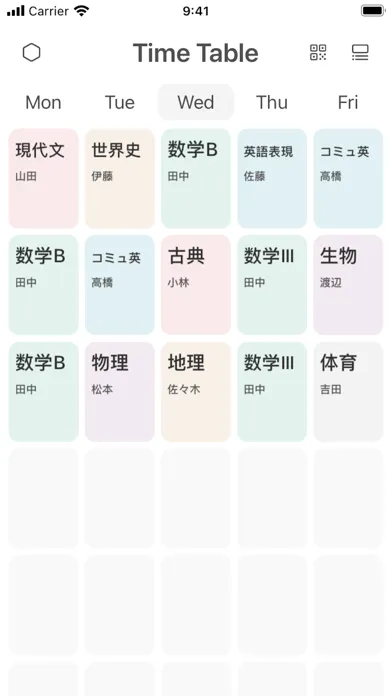The height and width of the screenshot is (696, 392).
Task: Open the 生物 card by 渡辺
Action: (x=348, y=285)
